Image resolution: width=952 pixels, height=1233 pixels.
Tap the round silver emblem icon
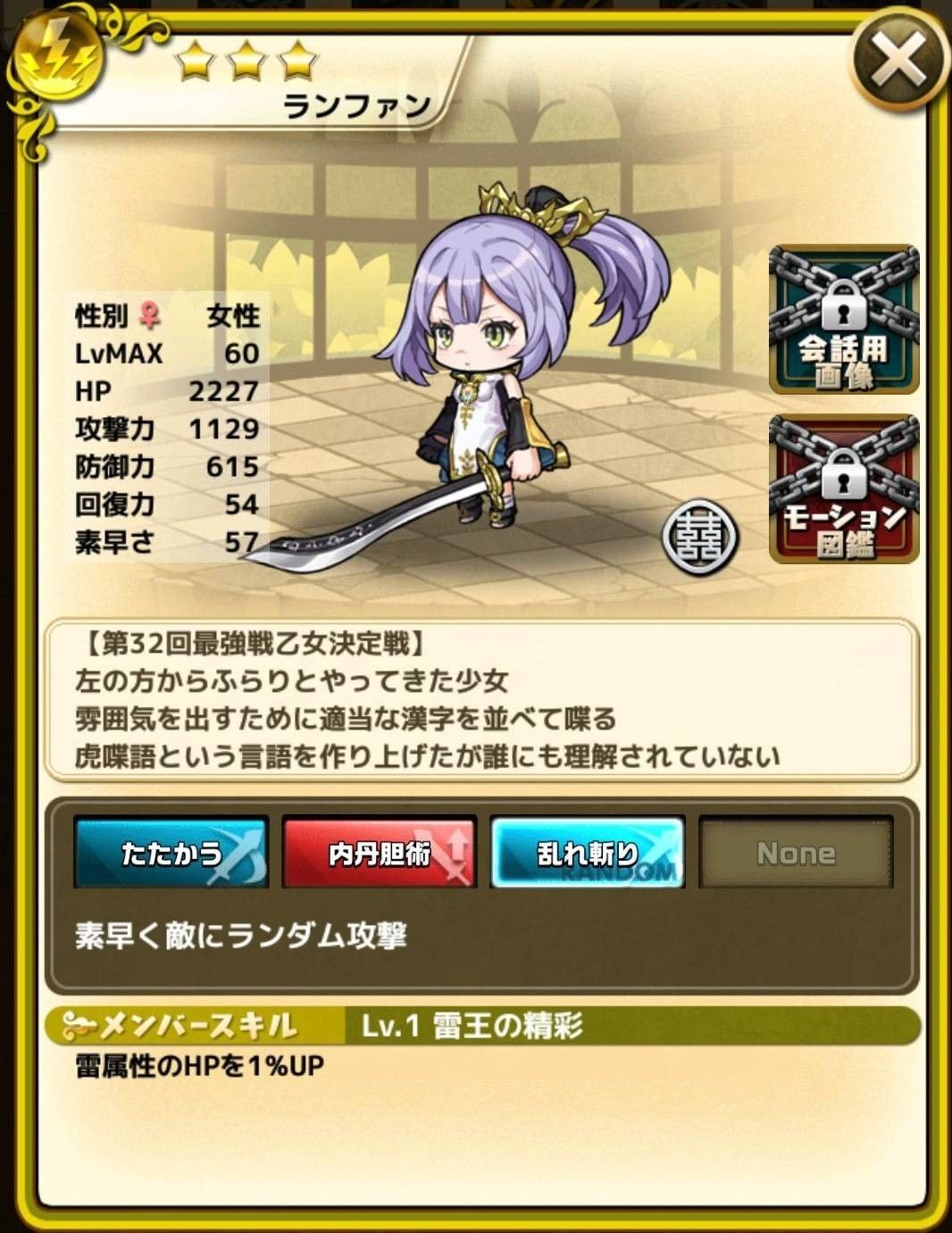coord(699,538)
